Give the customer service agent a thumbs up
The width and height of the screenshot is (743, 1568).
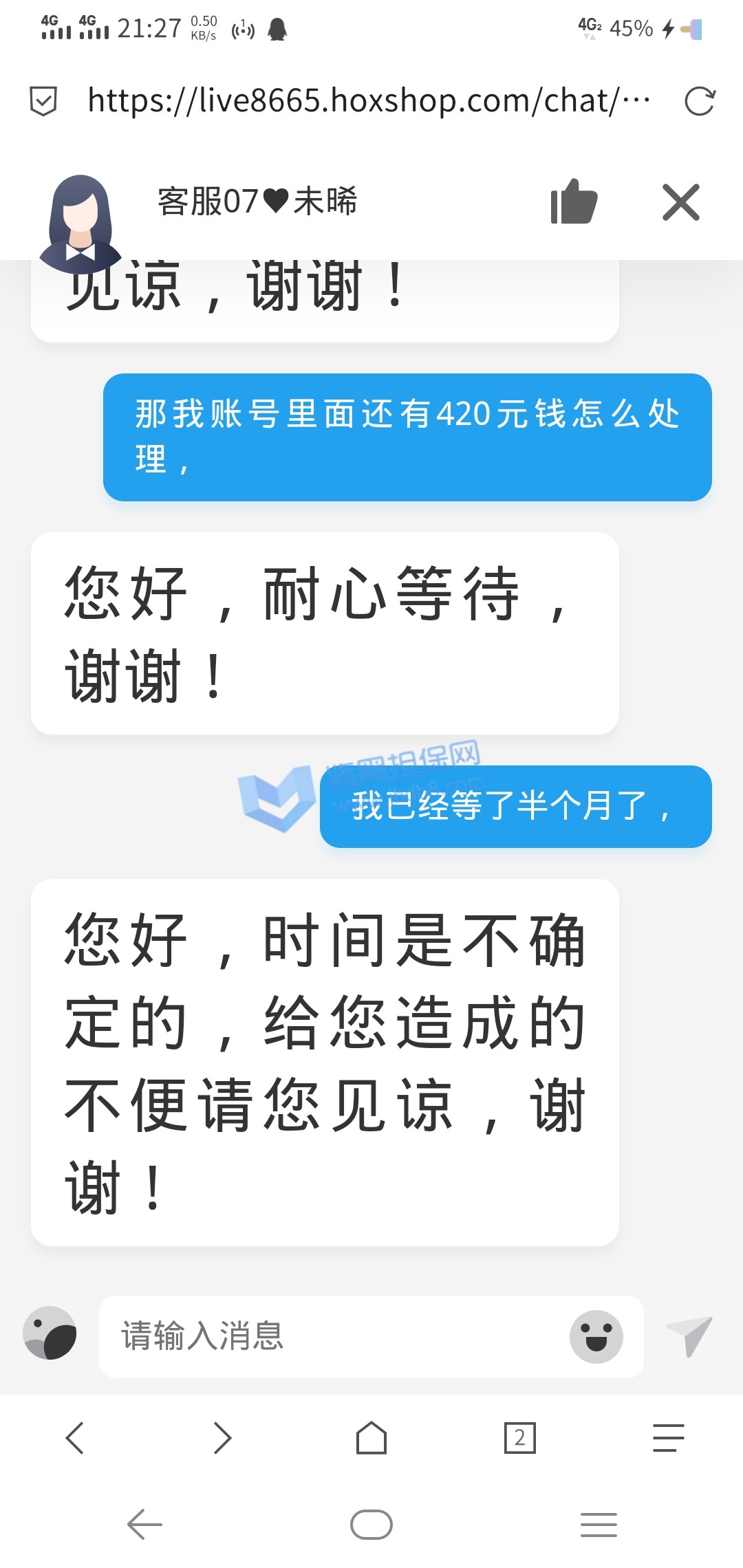pos(574,202)
